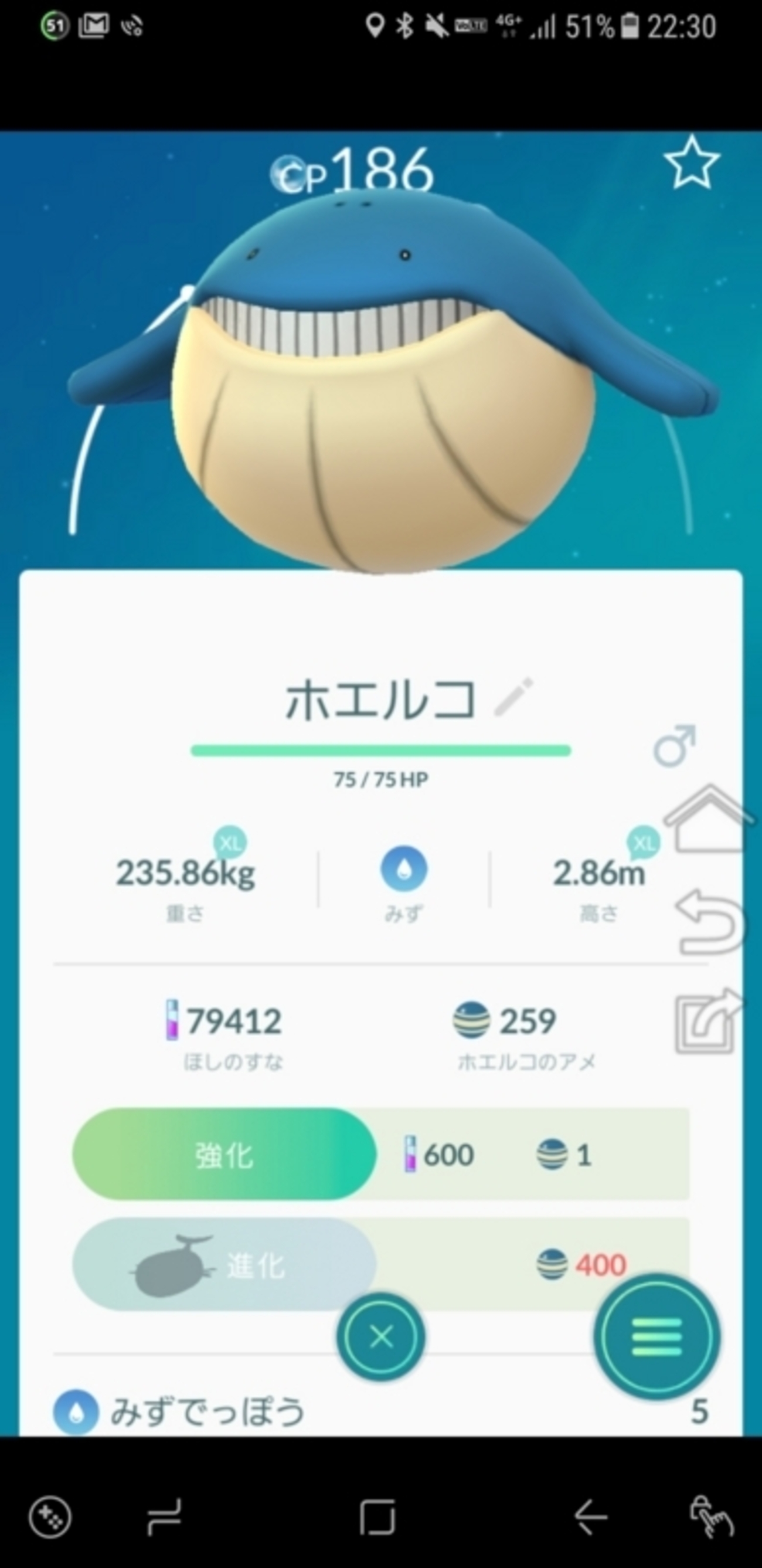Close the Pokémon detail screen

point(381,1338)
